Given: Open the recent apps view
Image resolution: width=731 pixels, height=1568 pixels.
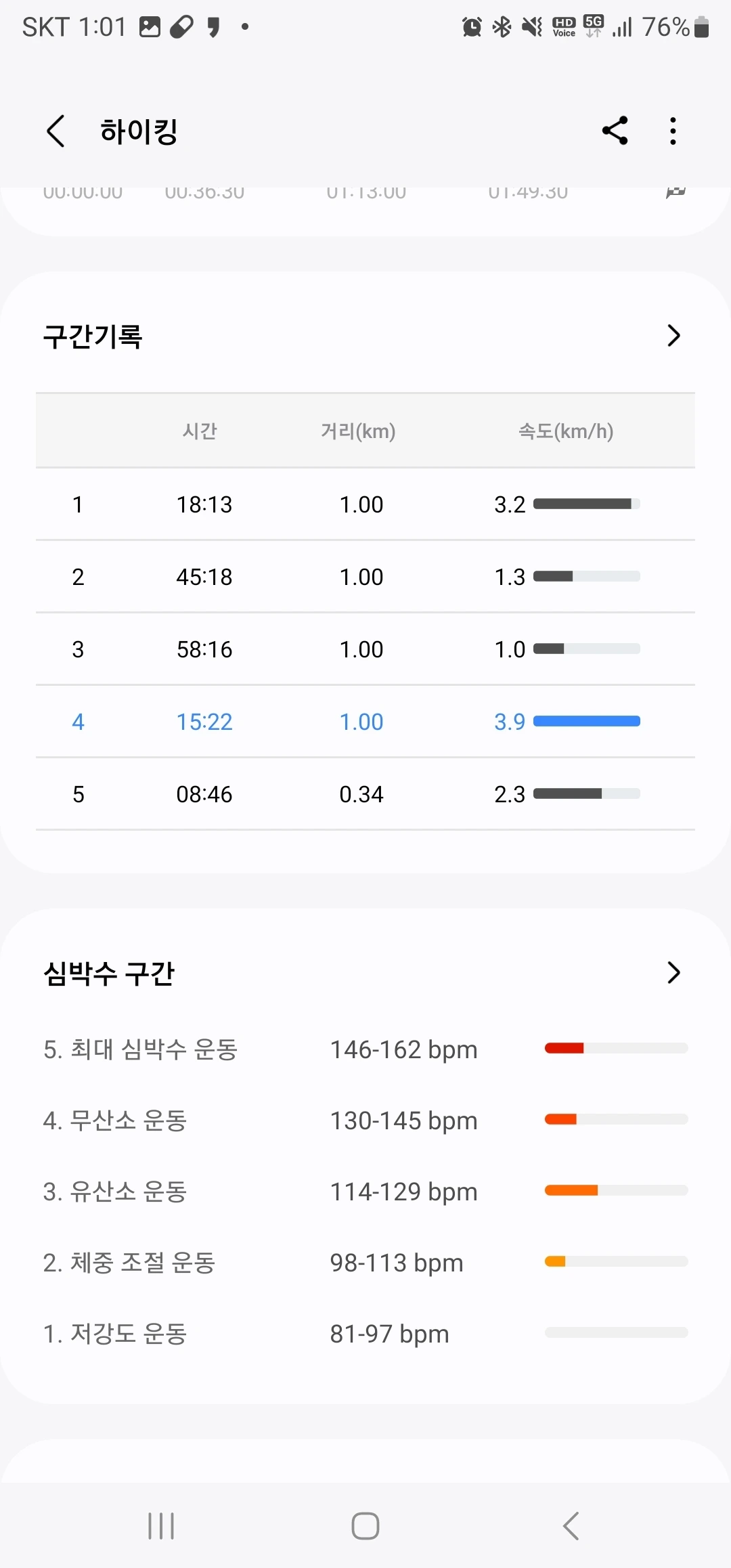Looking at the screenshot, I should 161,1526.
